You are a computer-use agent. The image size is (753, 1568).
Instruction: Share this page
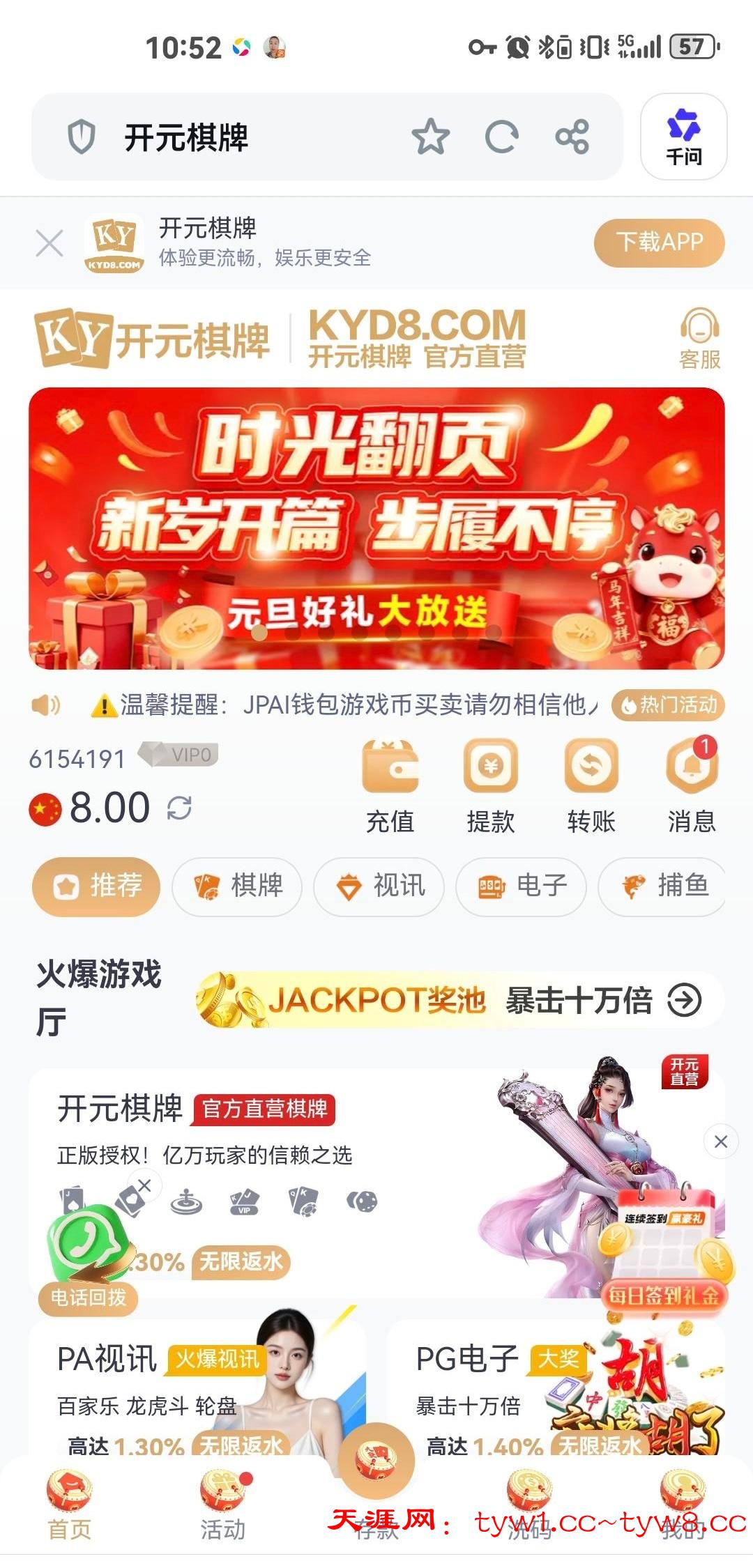[x=572, y=137]
